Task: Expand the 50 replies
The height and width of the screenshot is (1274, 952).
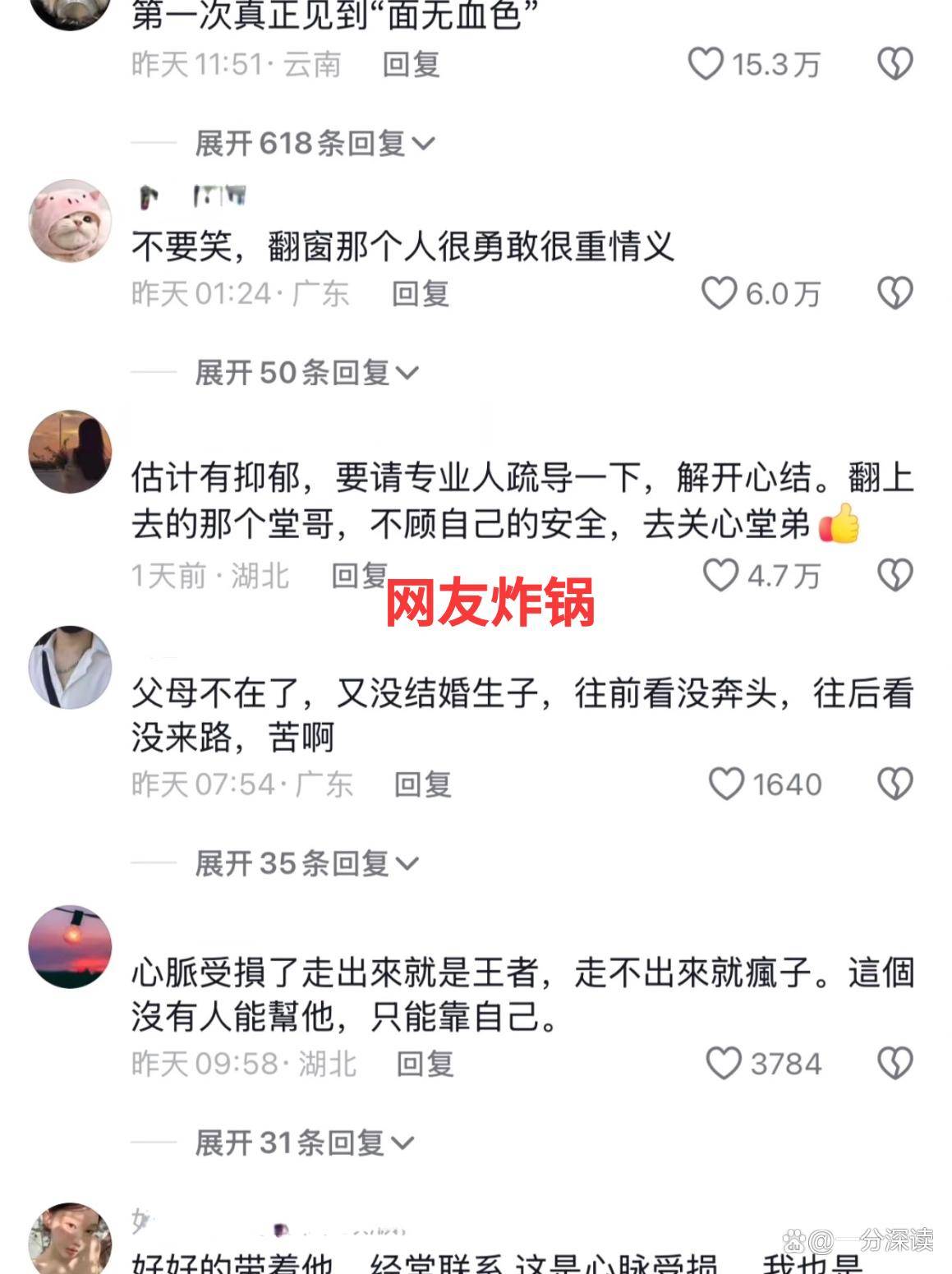Action: pos(306,373)
